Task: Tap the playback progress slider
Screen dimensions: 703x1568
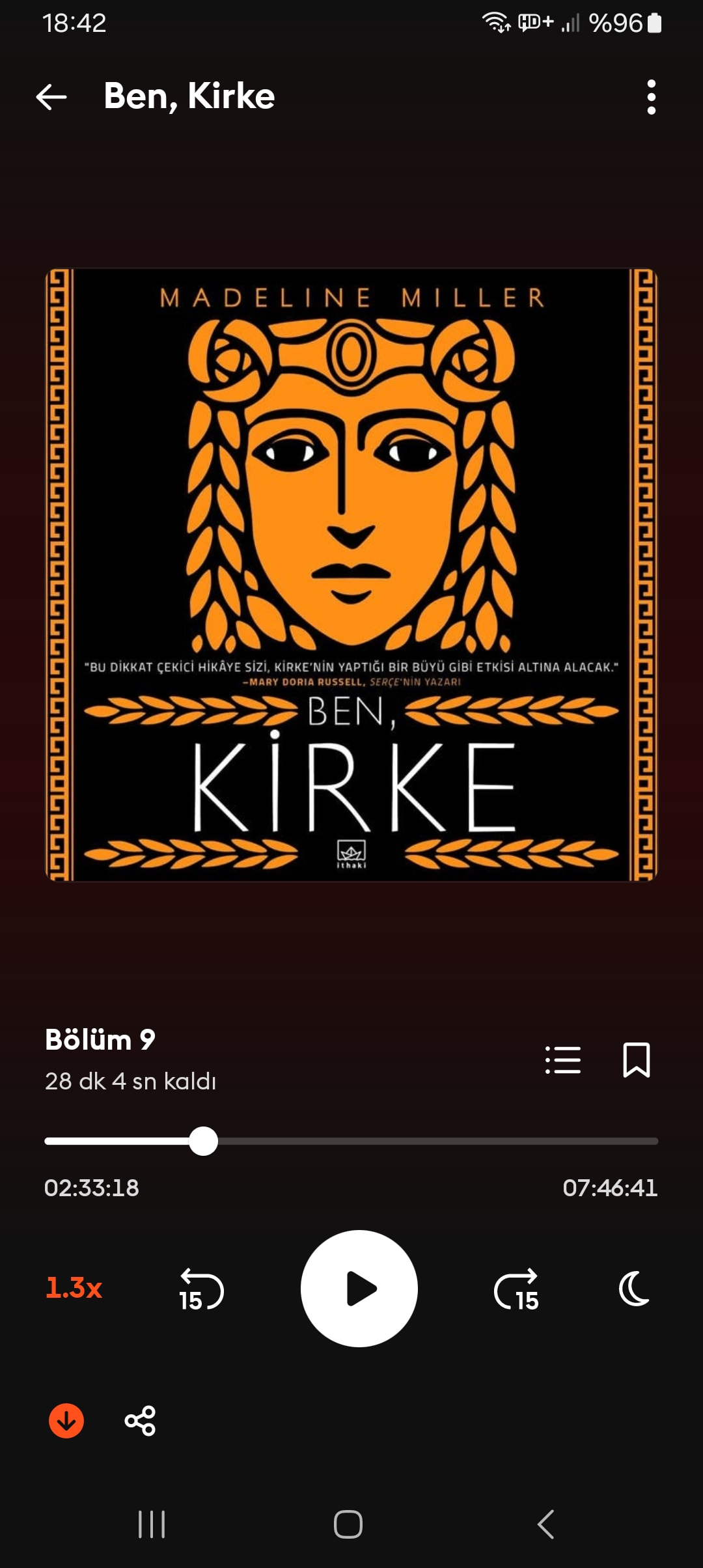Action: [351, 1141]
